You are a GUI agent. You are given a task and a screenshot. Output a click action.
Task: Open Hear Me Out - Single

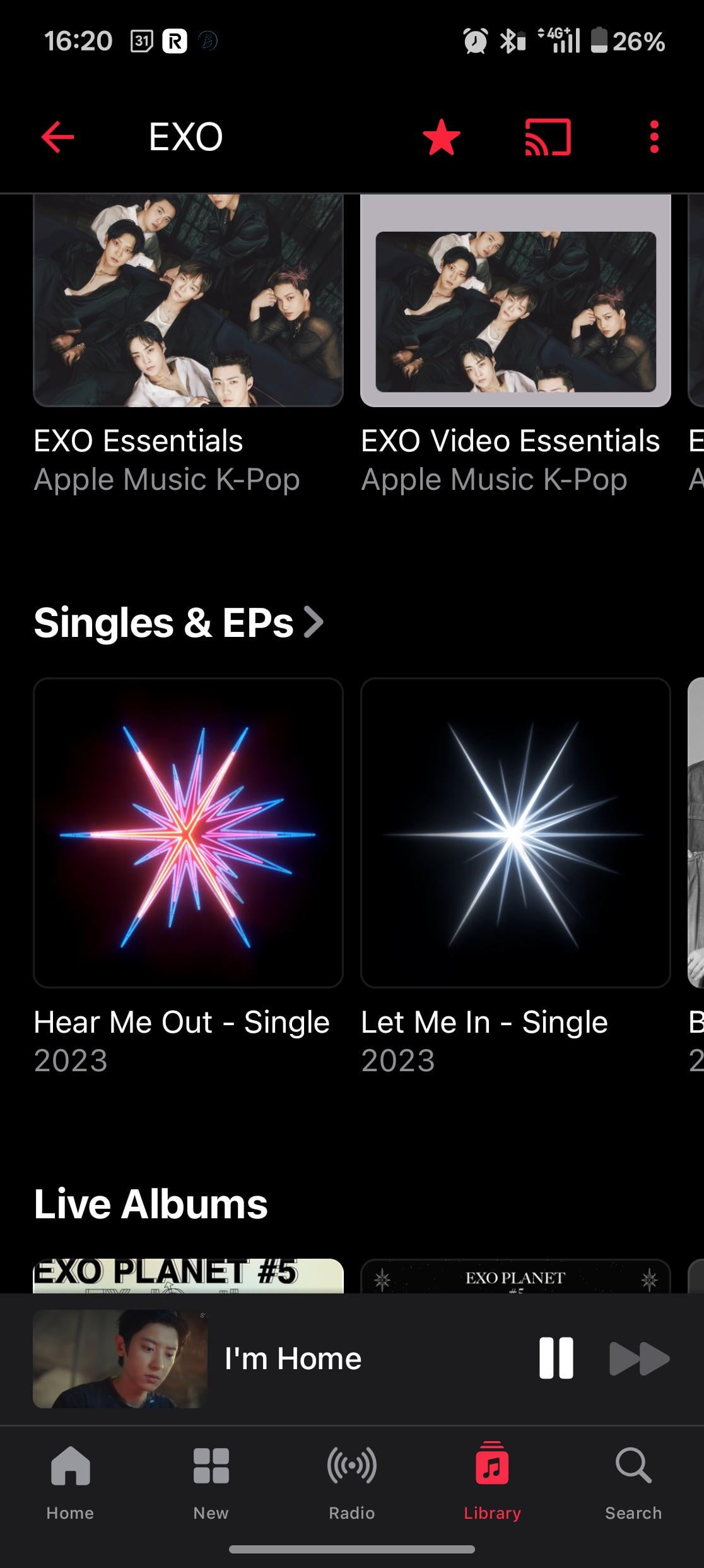[x=188, y=833]
